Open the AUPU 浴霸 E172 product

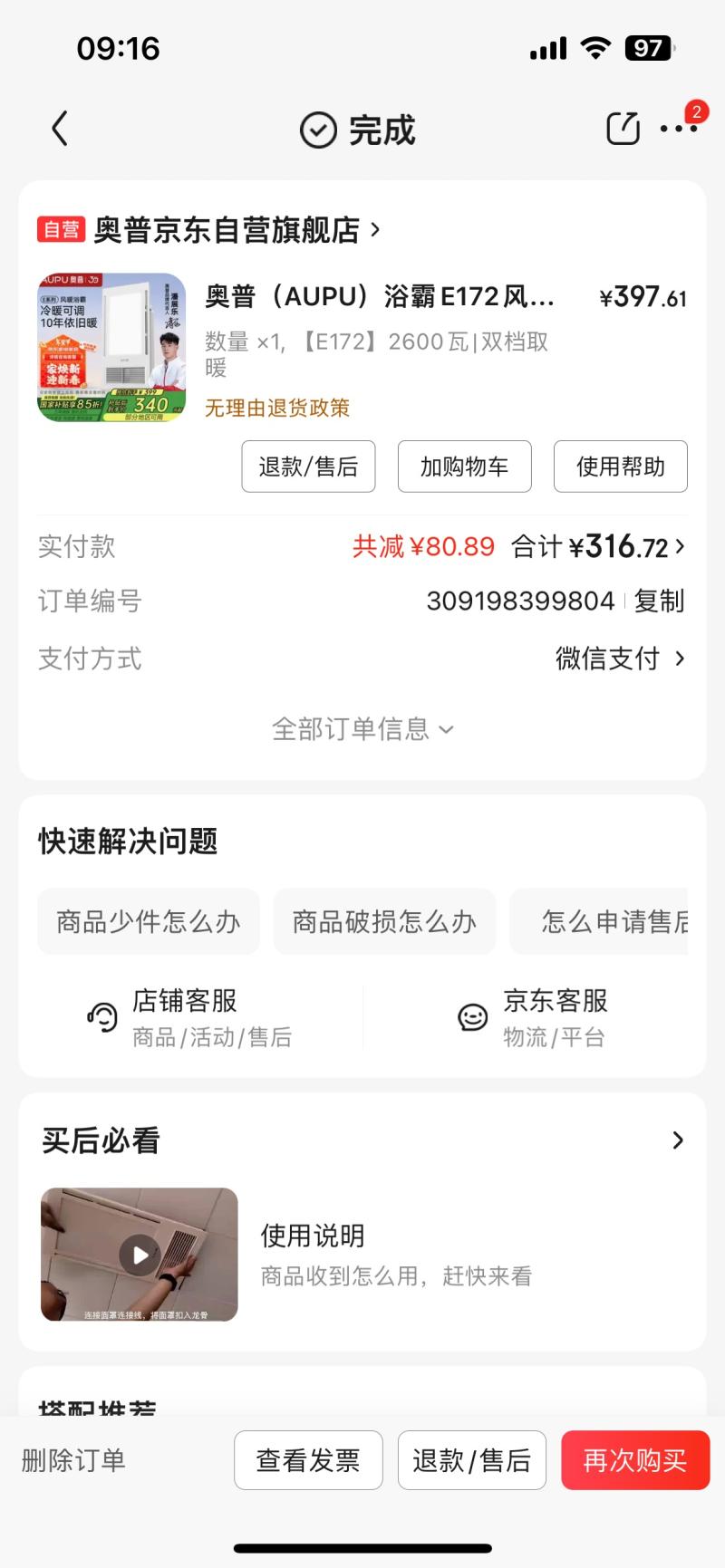(379, 296)
